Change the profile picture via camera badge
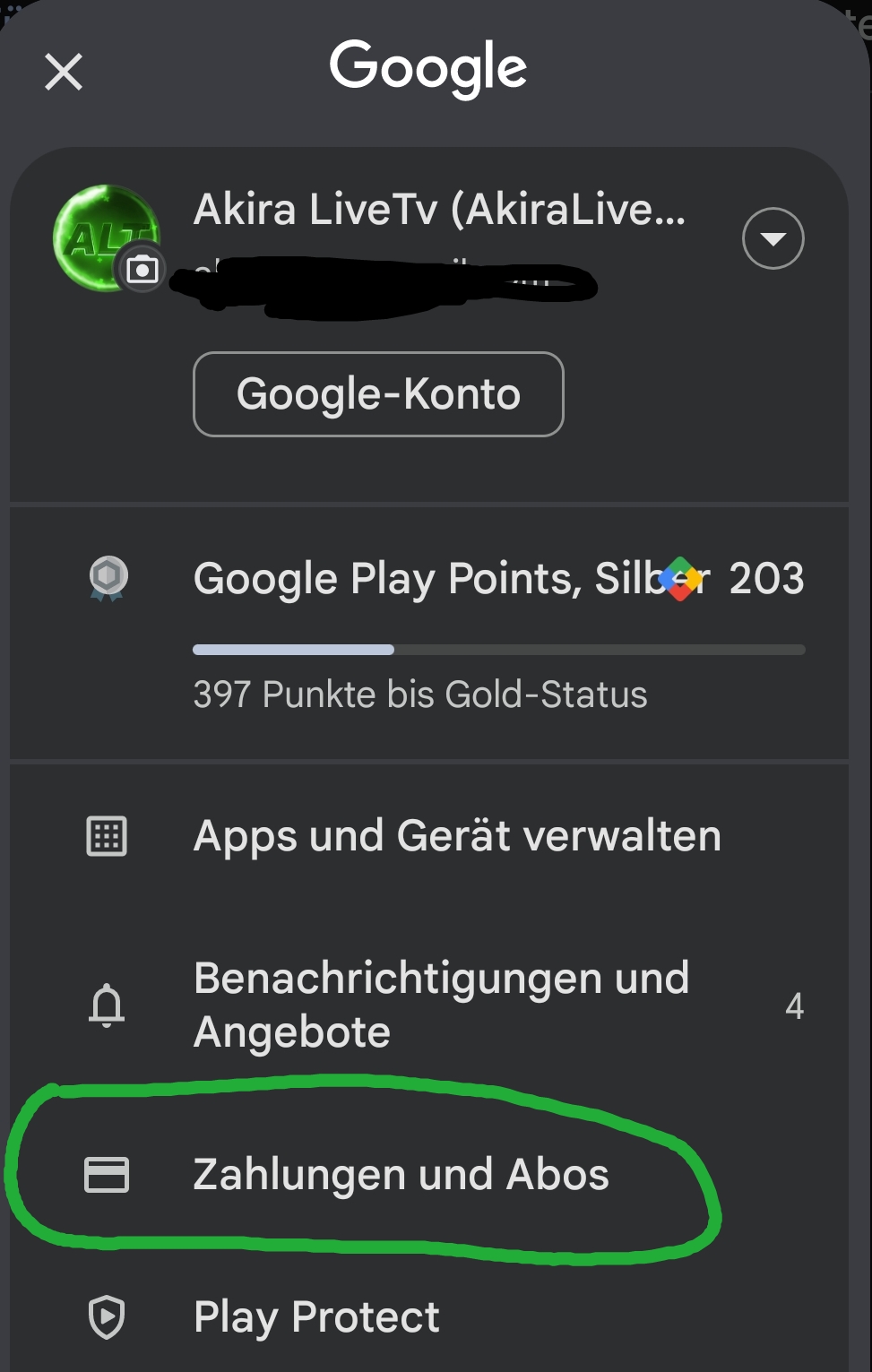 pos(142,269)
